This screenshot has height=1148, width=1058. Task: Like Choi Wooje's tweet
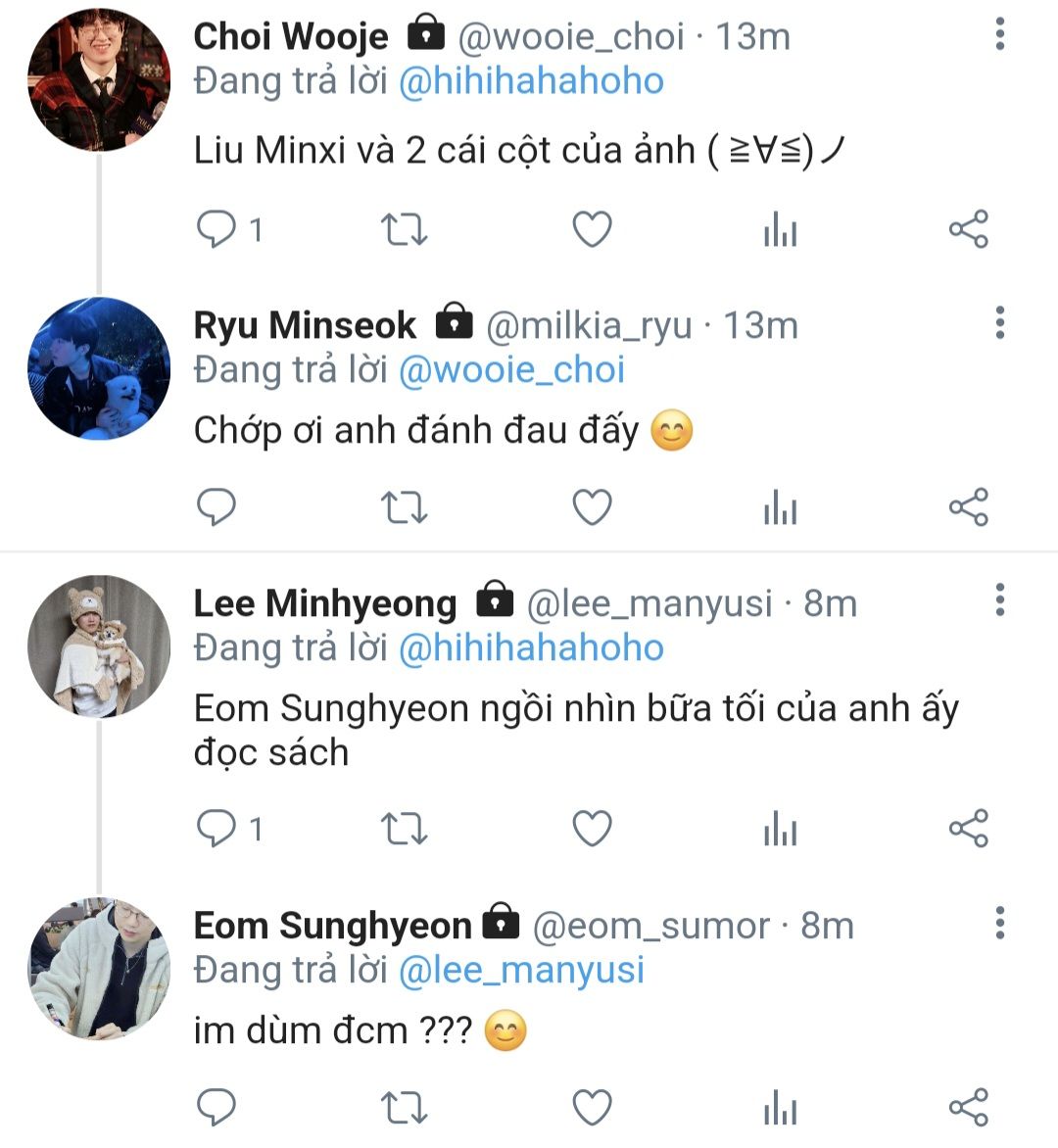[592, 230]
